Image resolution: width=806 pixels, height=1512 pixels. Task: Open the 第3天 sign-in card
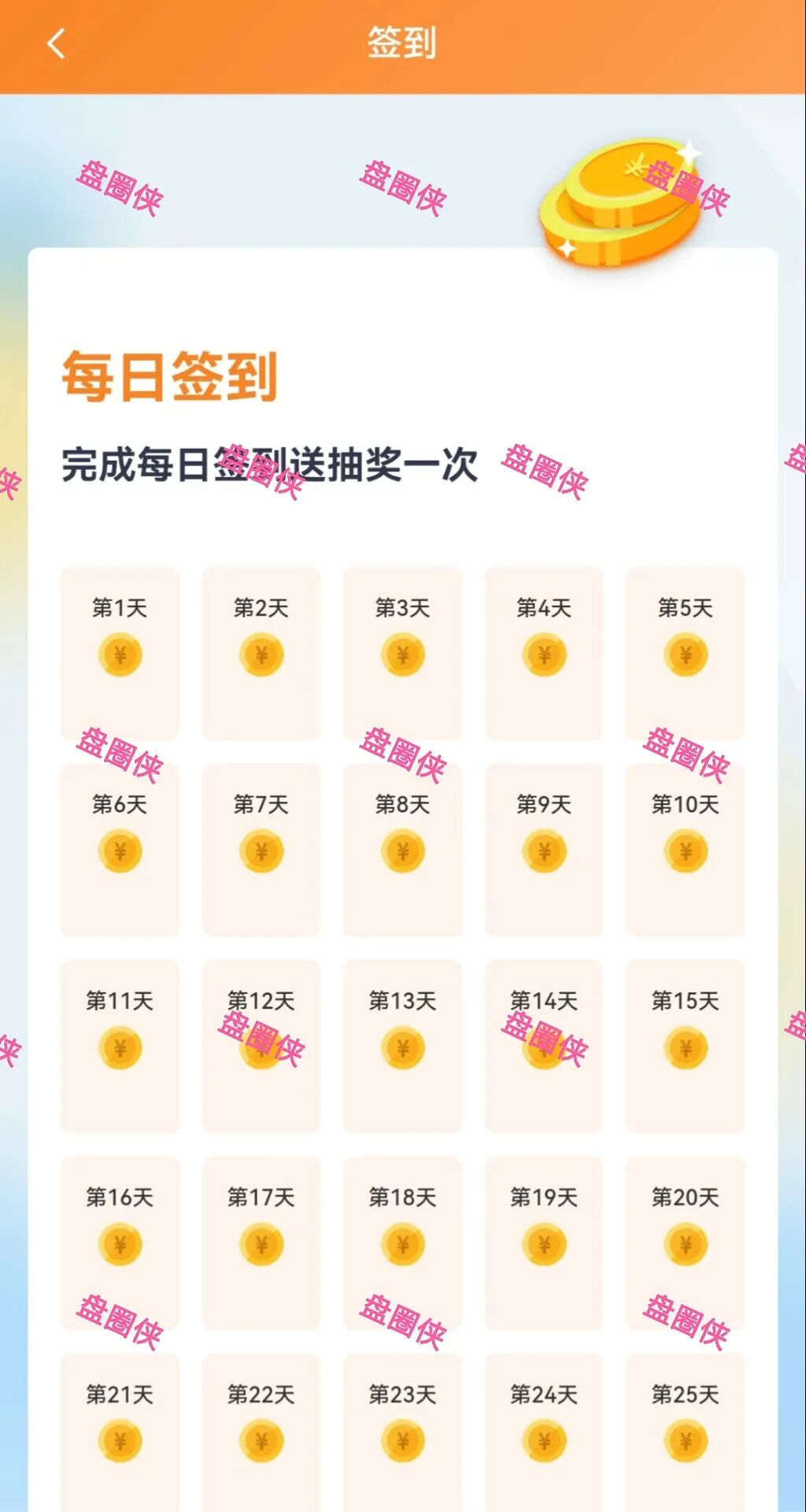pos(402,653)
